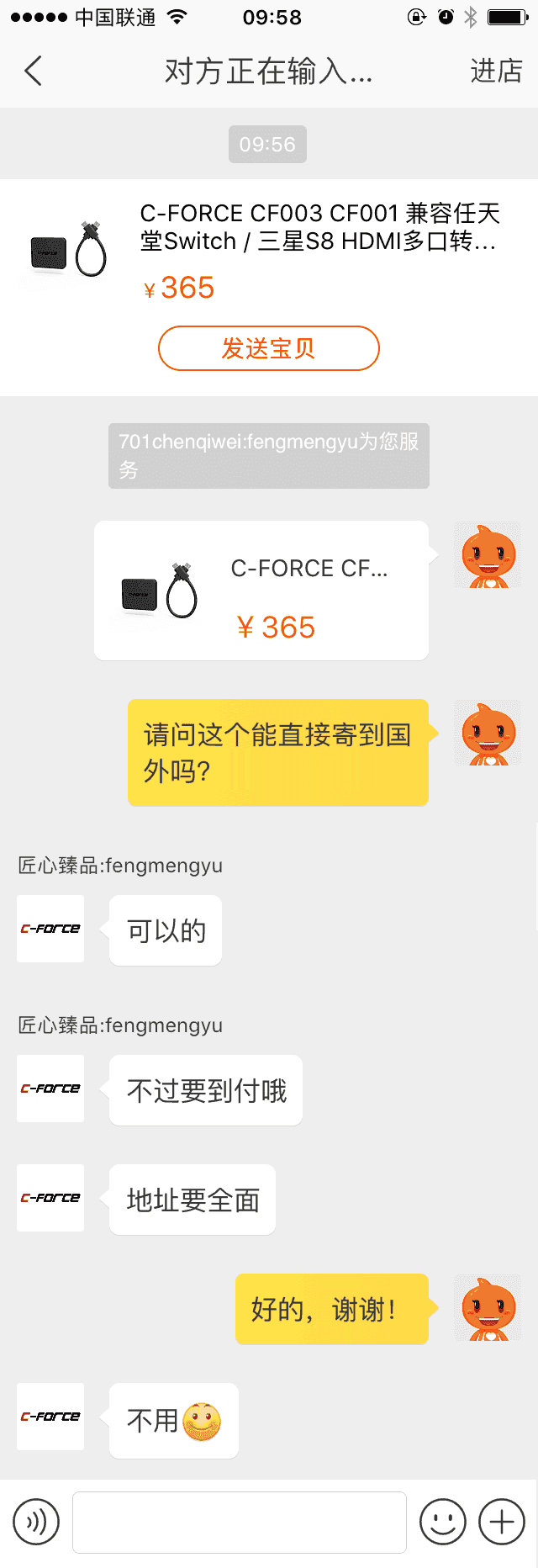Switch to voice input
The image size is (538, 1568).
click(36, 1522)
